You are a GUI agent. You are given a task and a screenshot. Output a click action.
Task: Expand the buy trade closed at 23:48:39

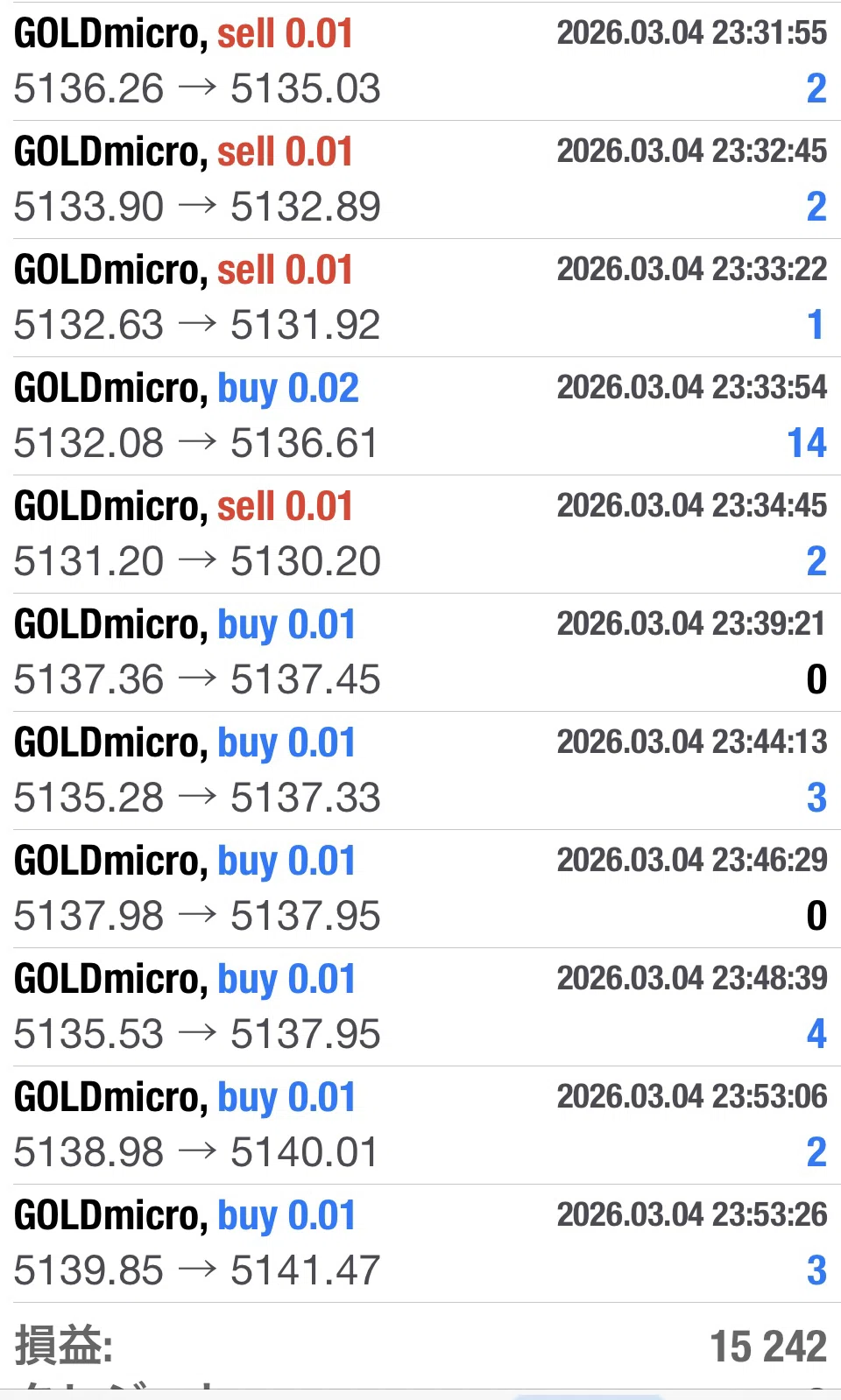coord(420,1007)
